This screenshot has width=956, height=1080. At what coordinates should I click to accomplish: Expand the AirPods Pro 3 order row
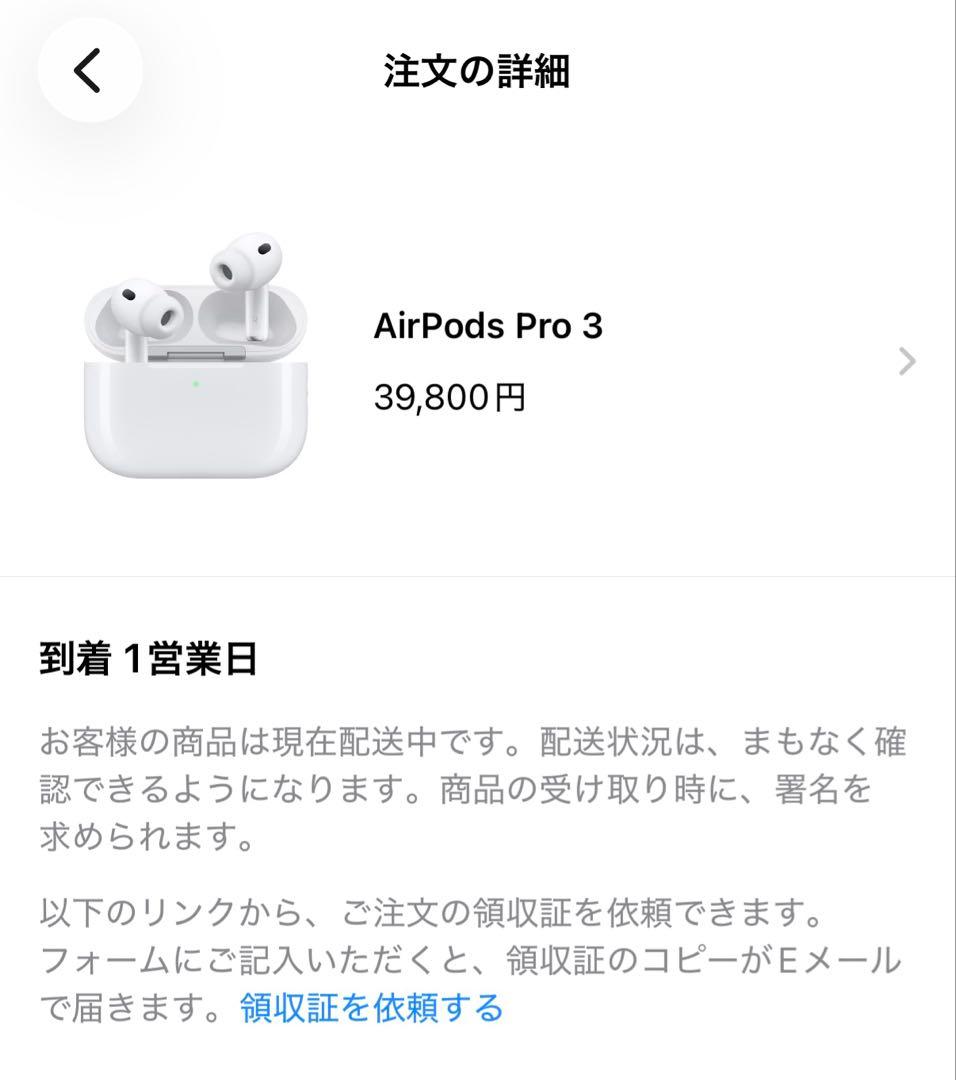click(x=480, y=360)
